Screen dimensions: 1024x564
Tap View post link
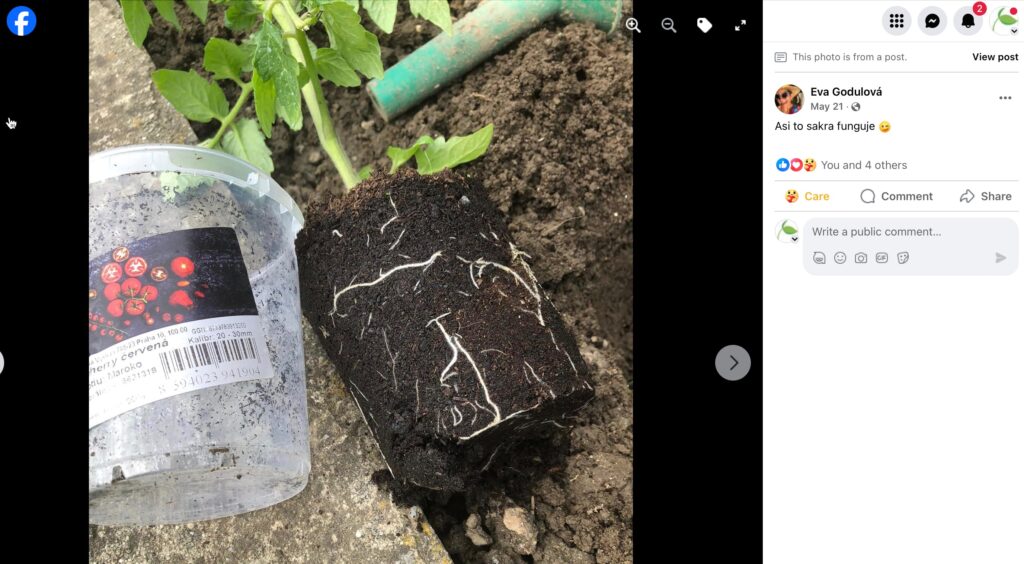coord(995,57)
